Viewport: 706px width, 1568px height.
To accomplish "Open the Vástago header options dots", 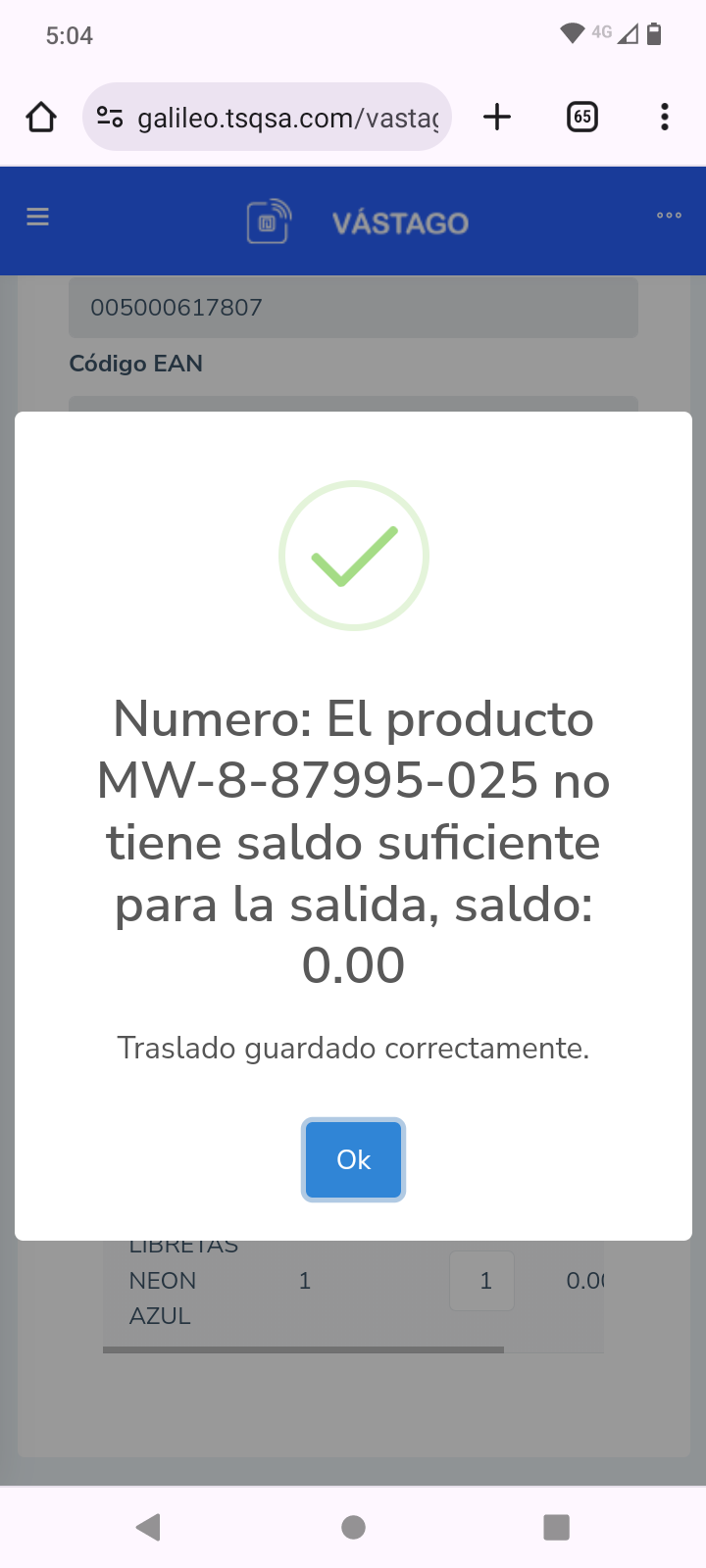I will 669,216.
